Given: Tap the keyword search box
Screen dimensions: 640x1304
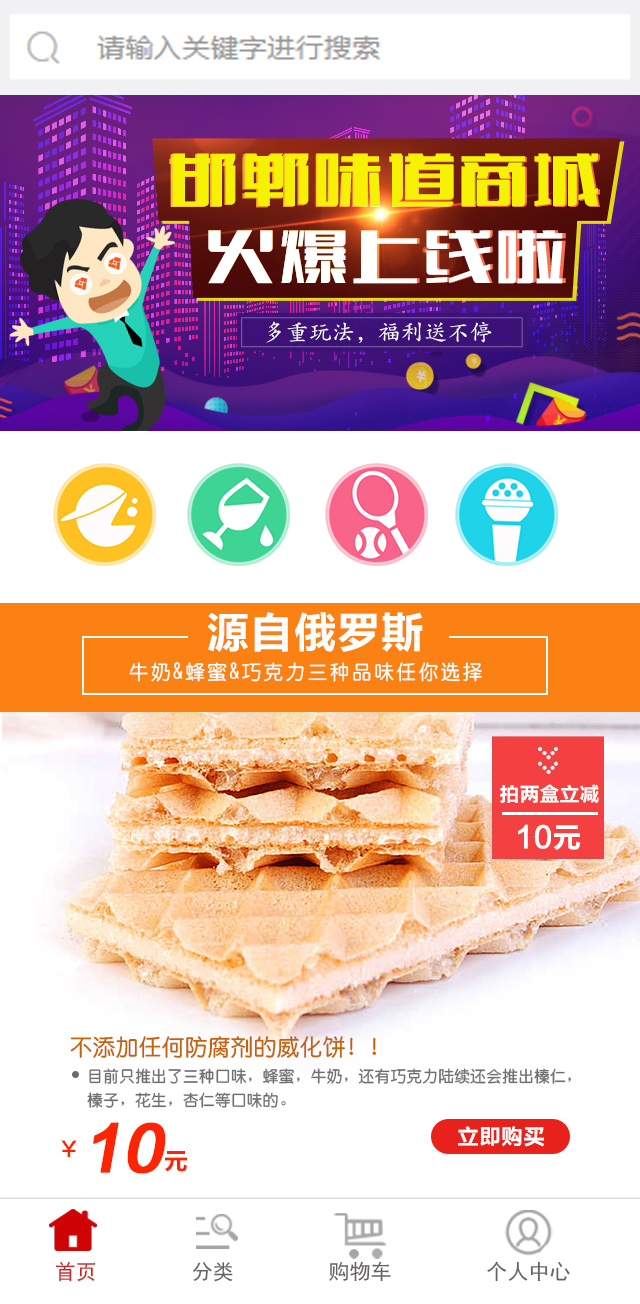Looking at the screenshot, I should pos(320,47).
